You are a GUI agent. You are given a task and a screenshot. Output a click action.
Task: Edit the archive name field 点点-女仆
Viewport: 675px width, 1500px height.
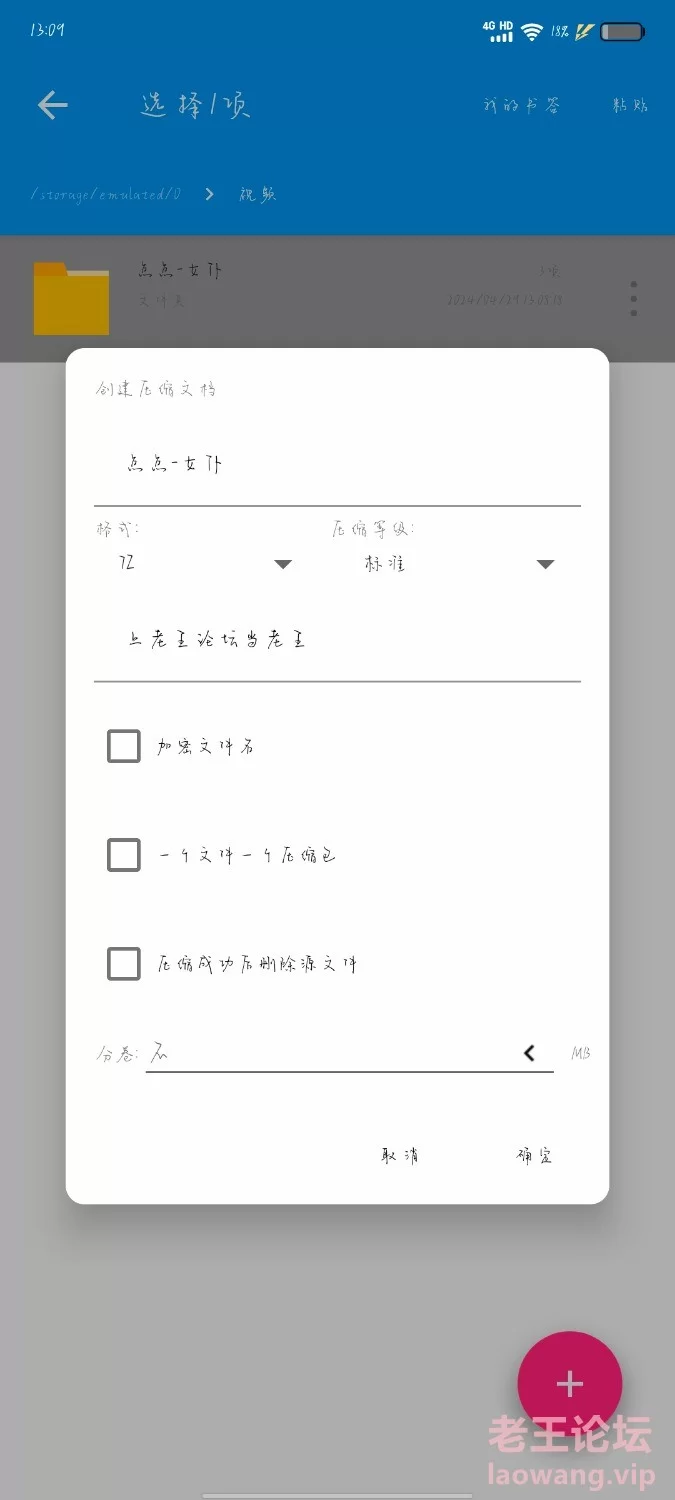[336, 464]
